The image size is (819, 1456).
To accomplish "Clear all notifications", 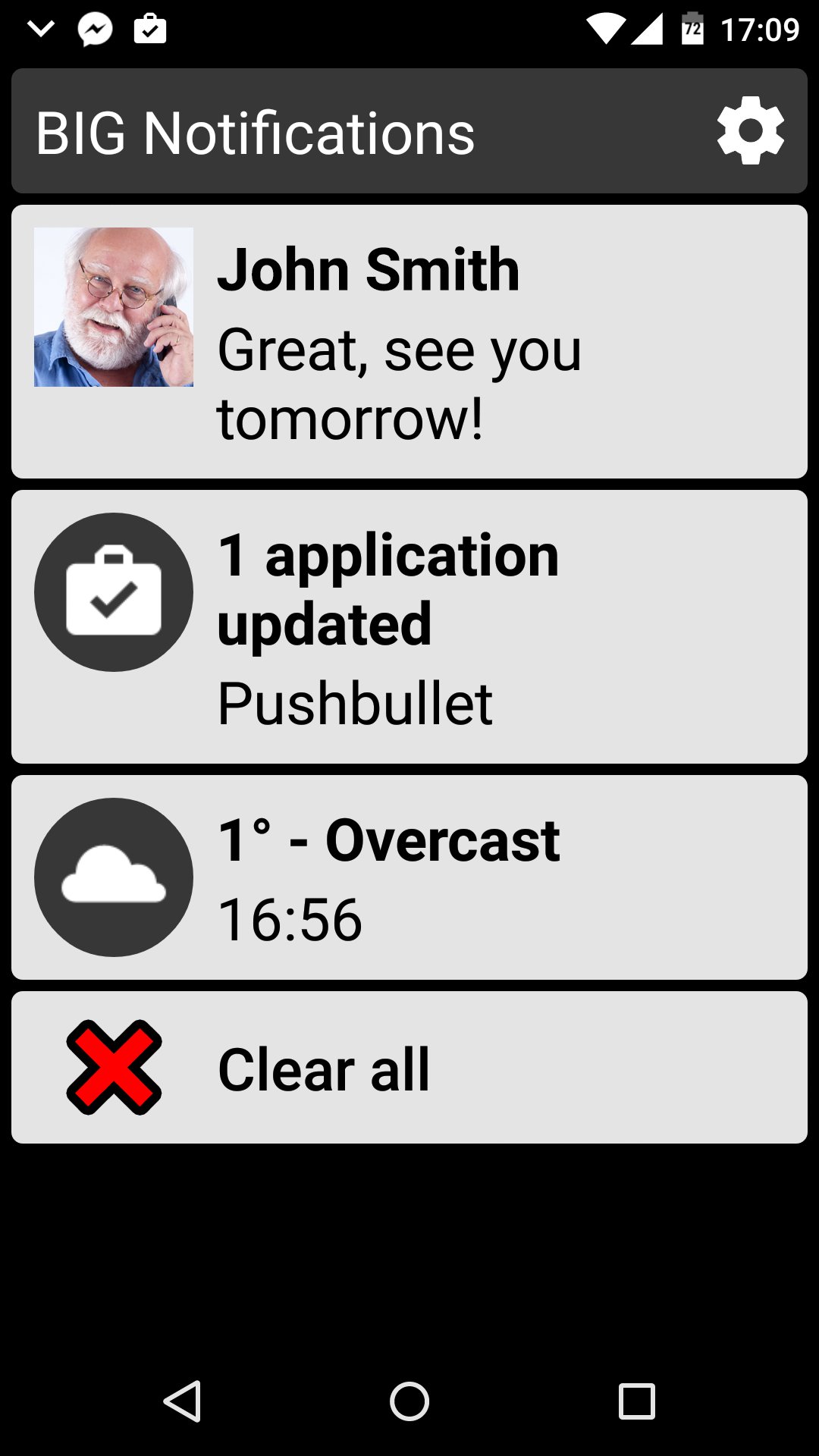I will [409, 1068].
